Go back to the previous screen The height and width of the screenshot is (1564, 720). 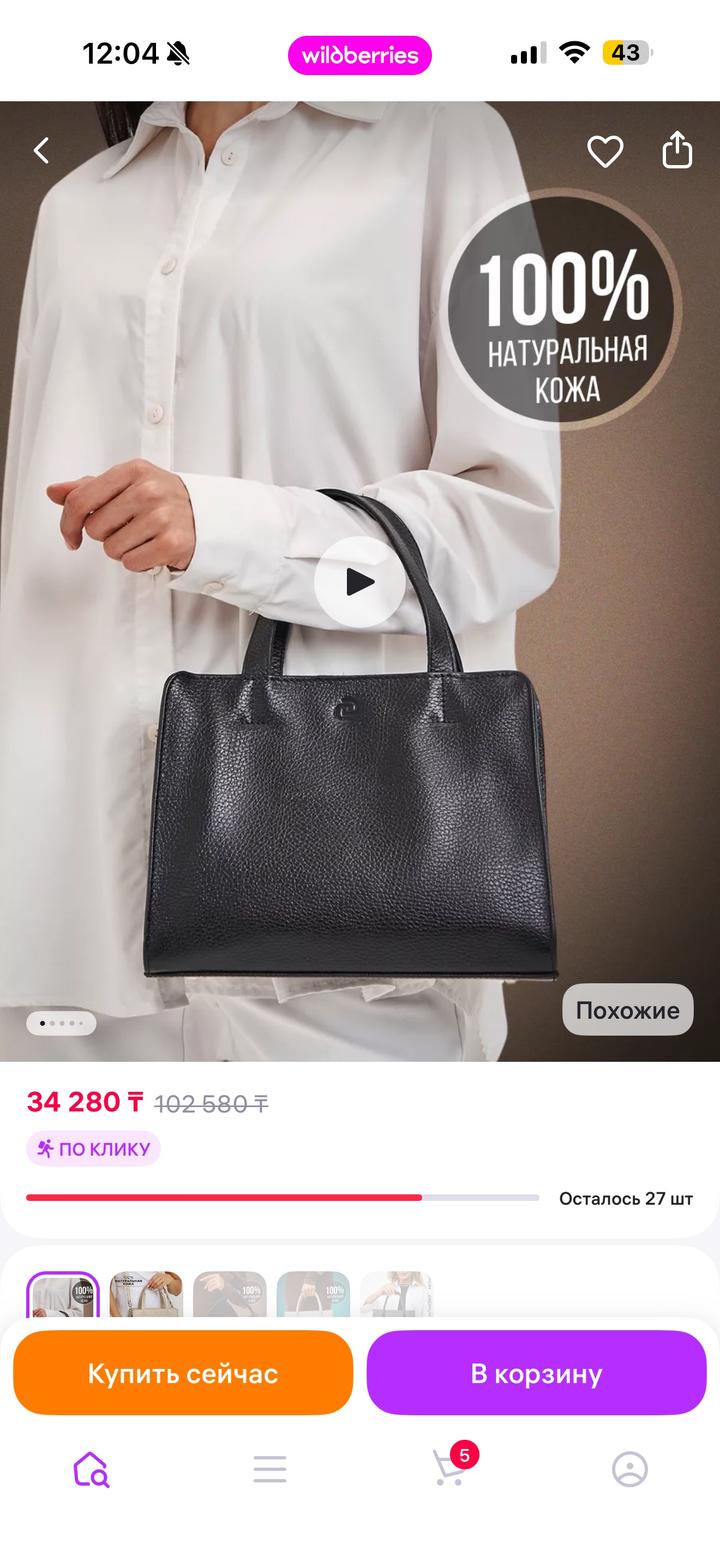42,151
